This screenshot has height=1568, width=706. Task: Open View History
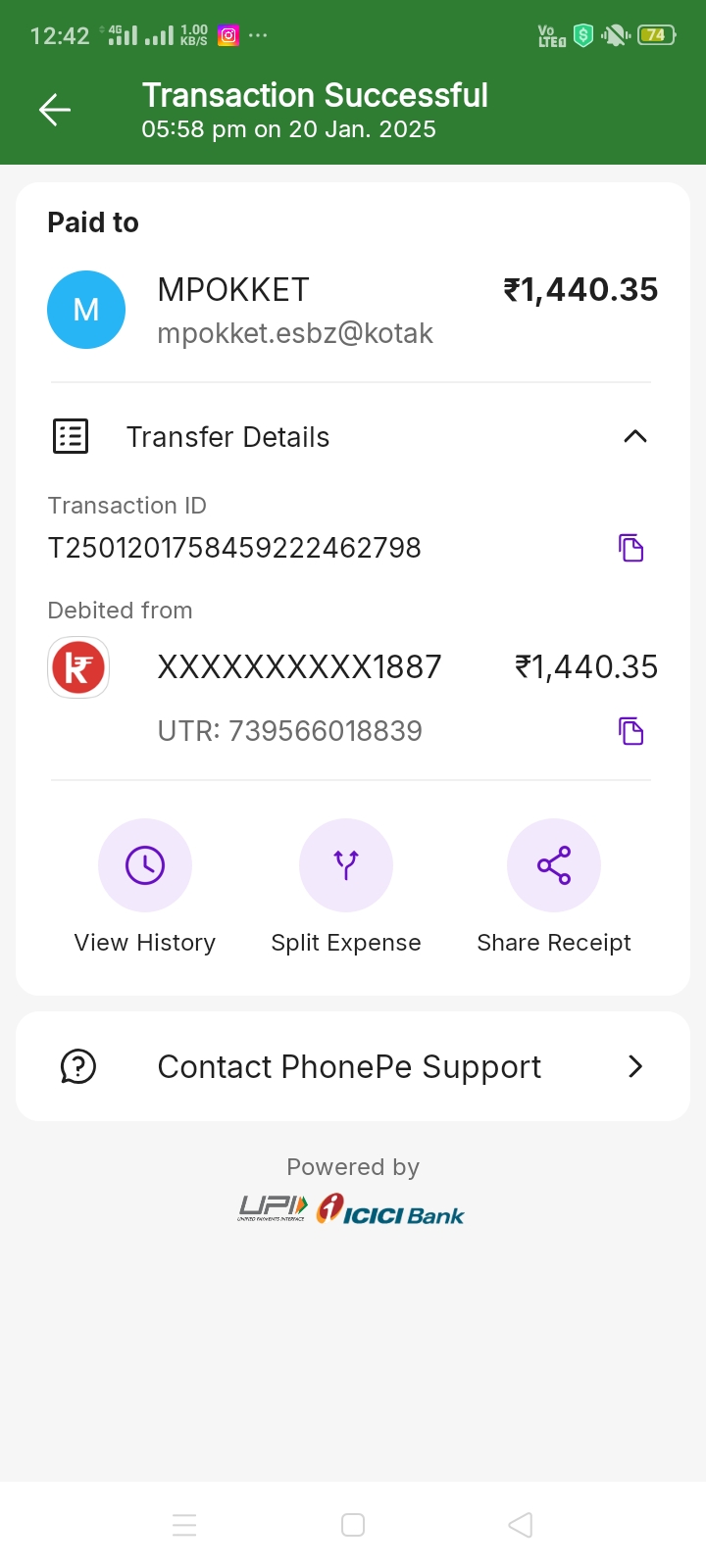(x=145, y=866)
